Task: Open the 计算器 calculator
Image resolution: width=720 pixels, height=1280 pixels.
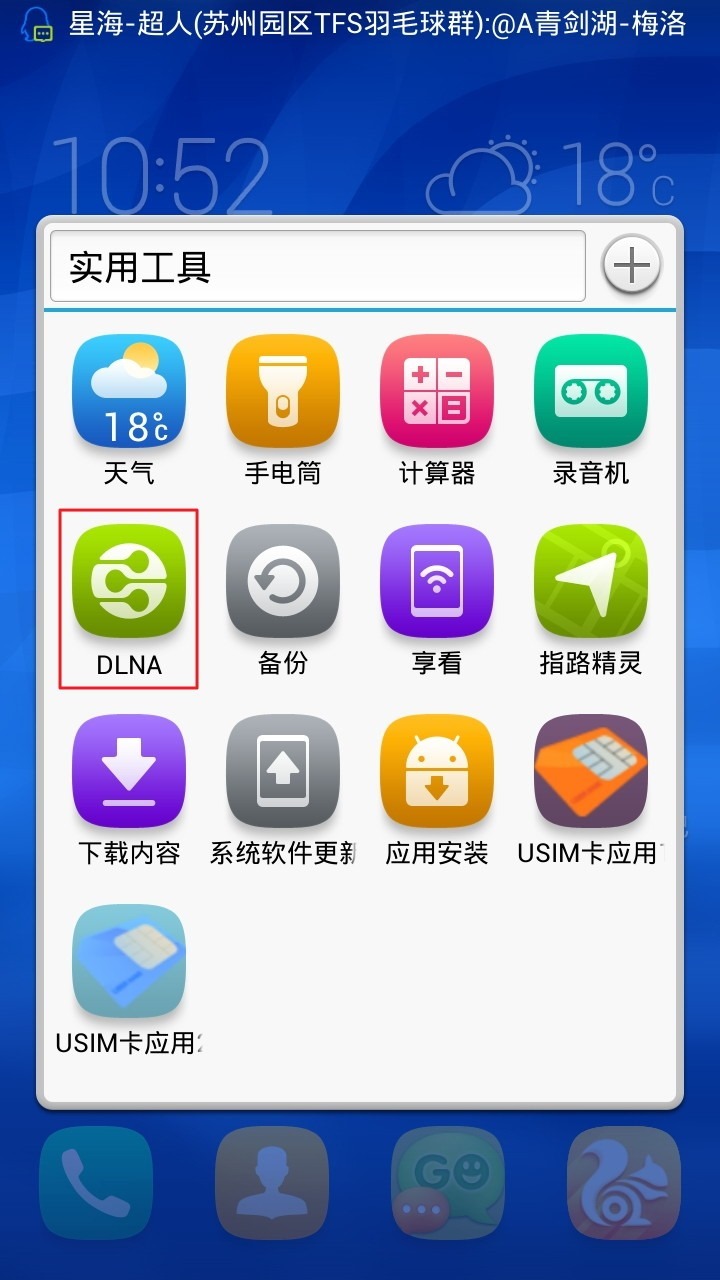Action: (x=437, y=392)
